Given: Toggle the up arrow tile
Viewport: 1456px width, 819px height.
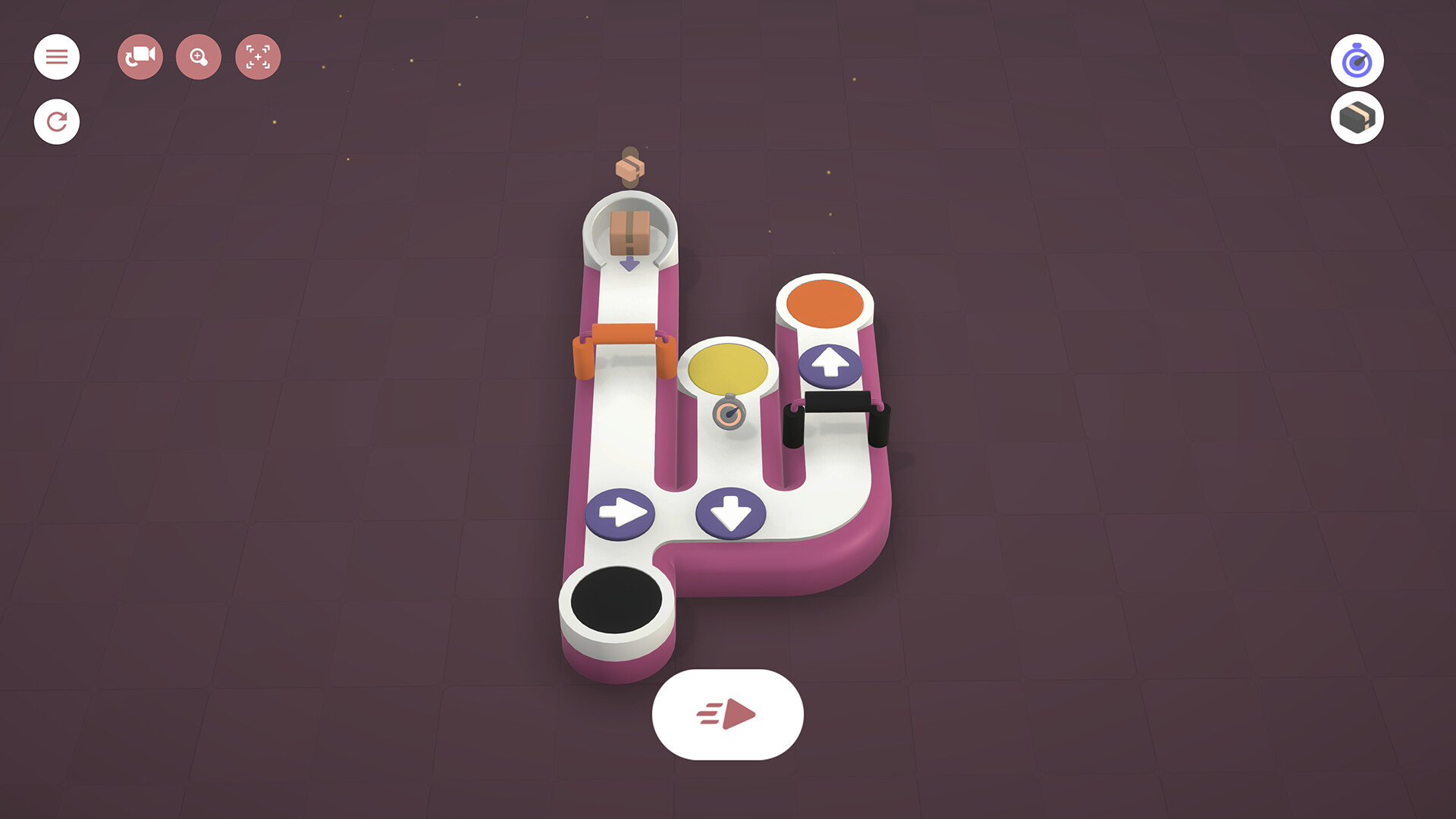Looking at the screenshot, I should 830,365.
